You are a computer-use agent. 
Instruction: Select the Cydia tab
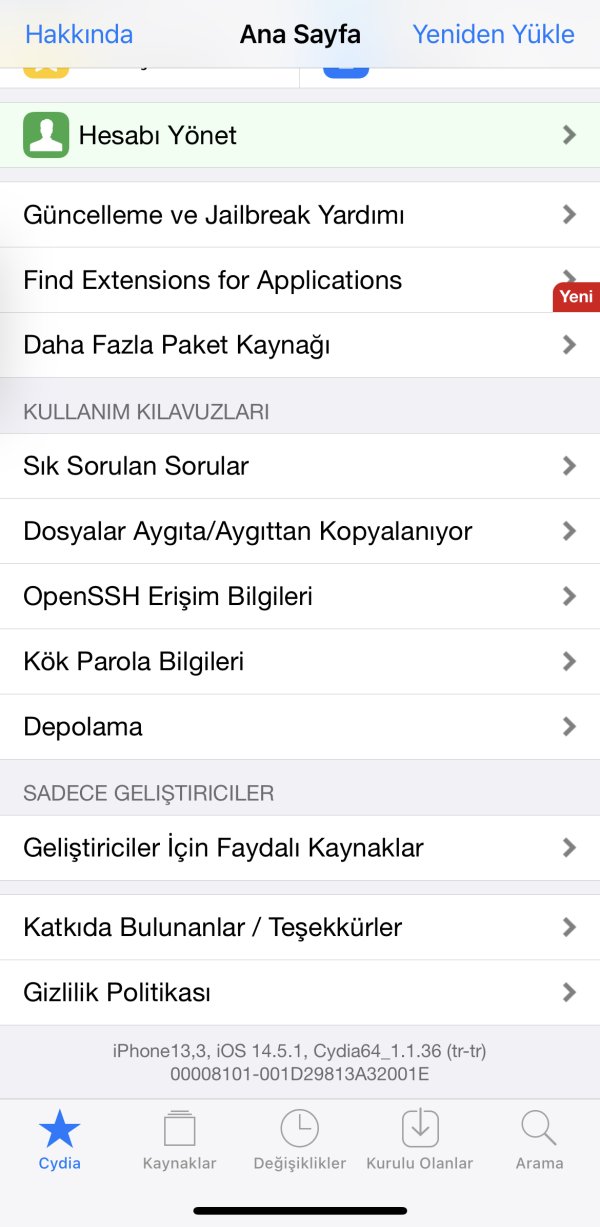tap(60, 1140)
